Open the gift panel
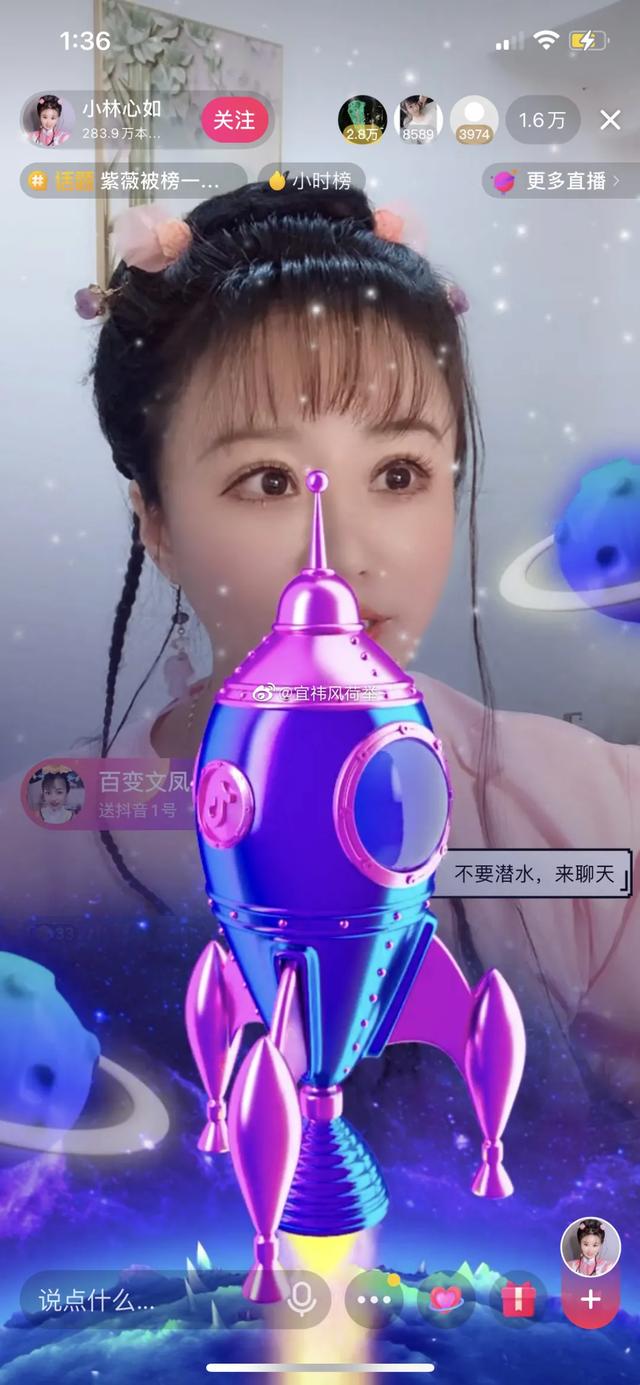This screenshot has width=640, height=1385. point(518,1299)
